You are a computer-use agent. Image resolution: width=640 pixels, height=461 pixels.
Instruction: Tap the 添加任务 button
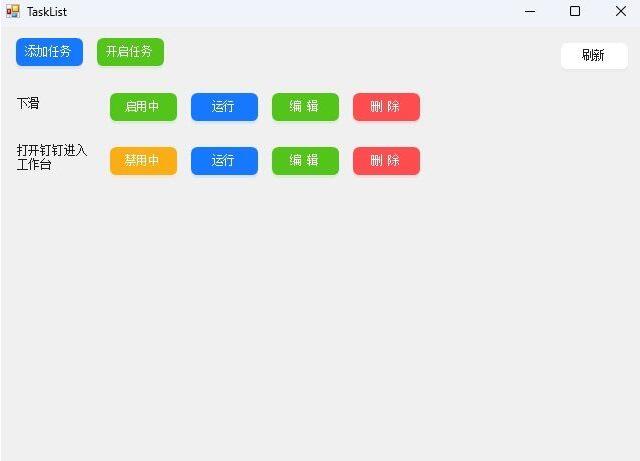point(49,52)
